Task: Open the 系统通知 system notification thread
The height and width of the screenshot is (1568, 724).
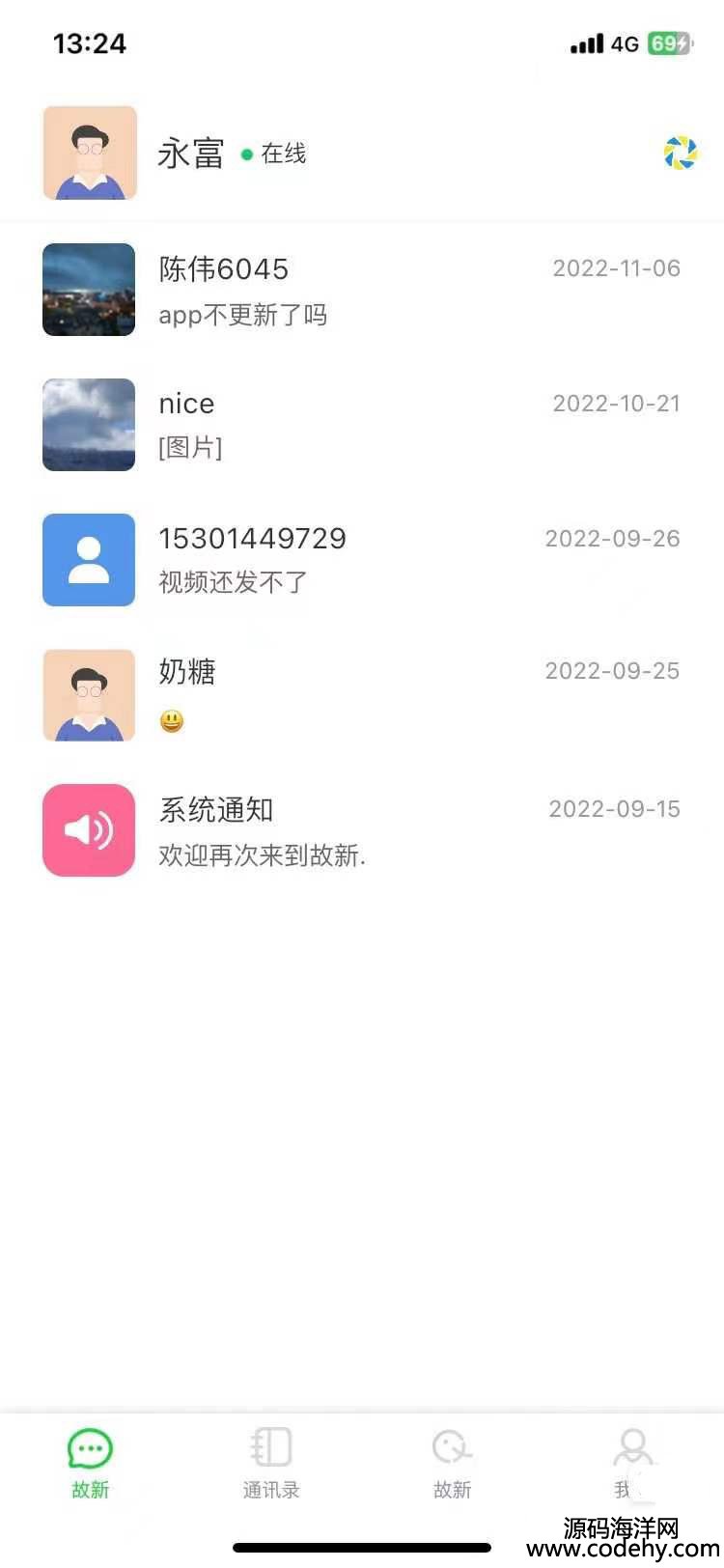Action: click(362, 830)
